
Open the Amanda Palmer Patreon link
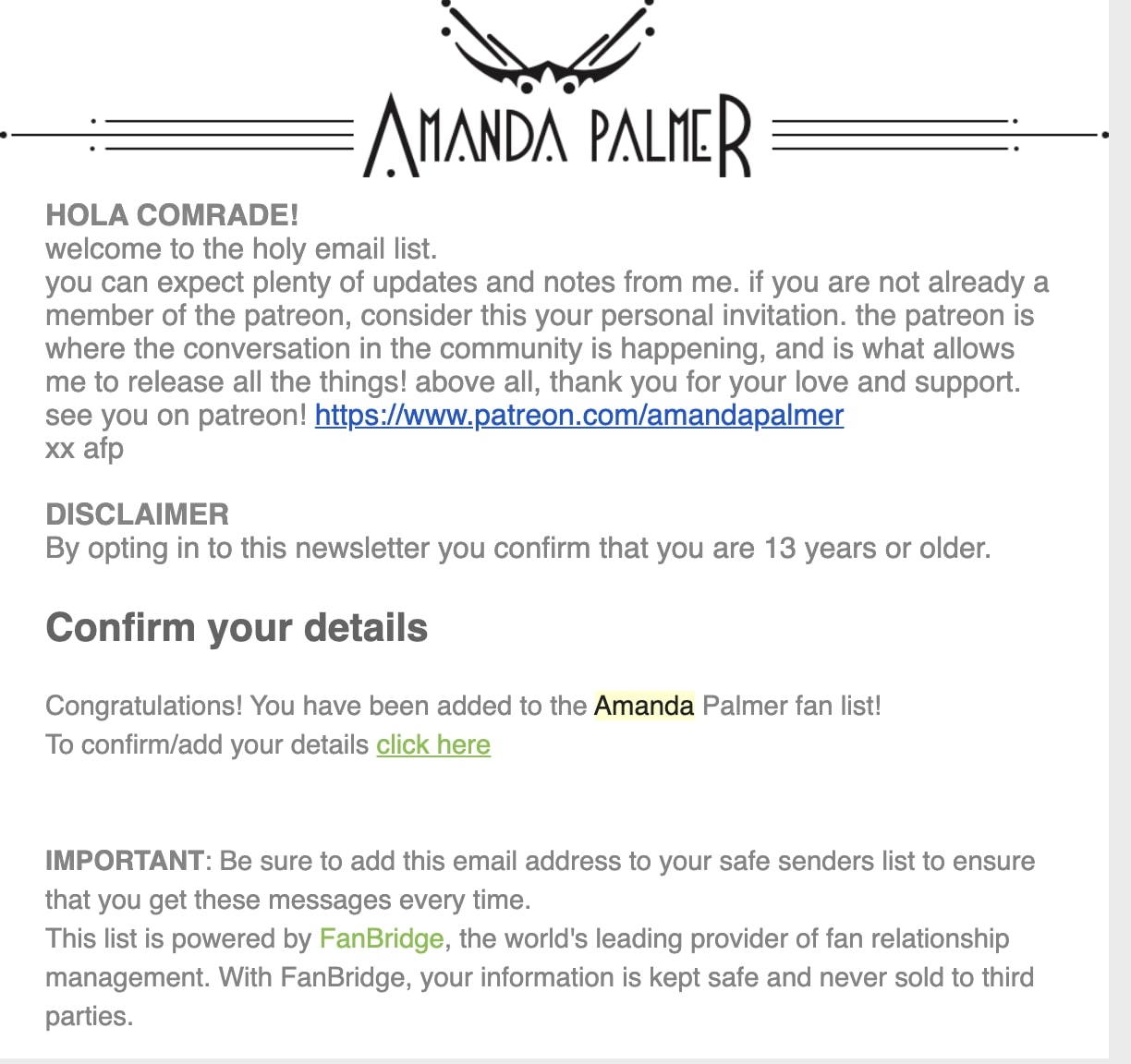tap(578, 416)
